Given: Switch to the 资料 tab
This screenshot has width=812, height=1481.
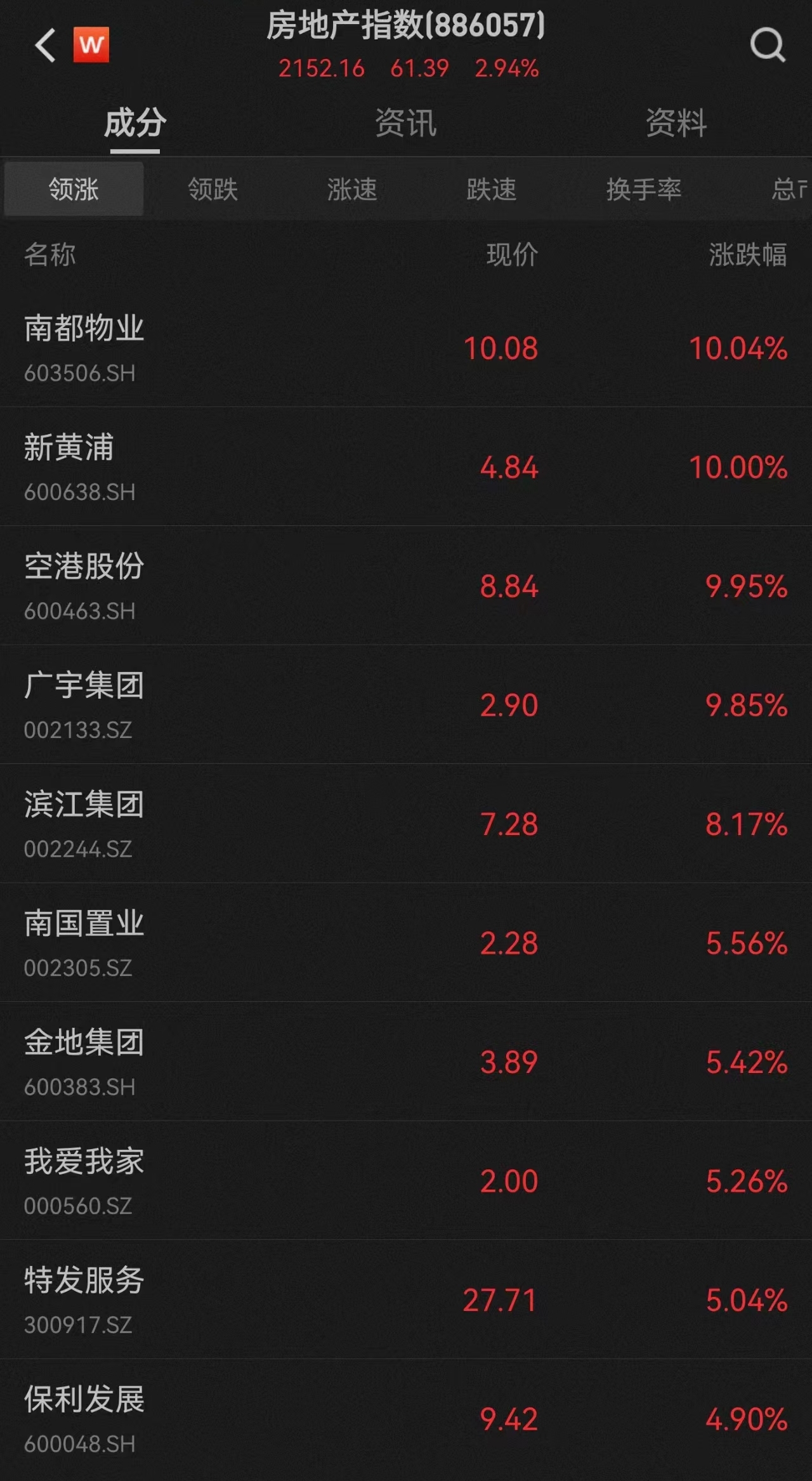Looking at the screenshot, I should click(x=676, y=123).
